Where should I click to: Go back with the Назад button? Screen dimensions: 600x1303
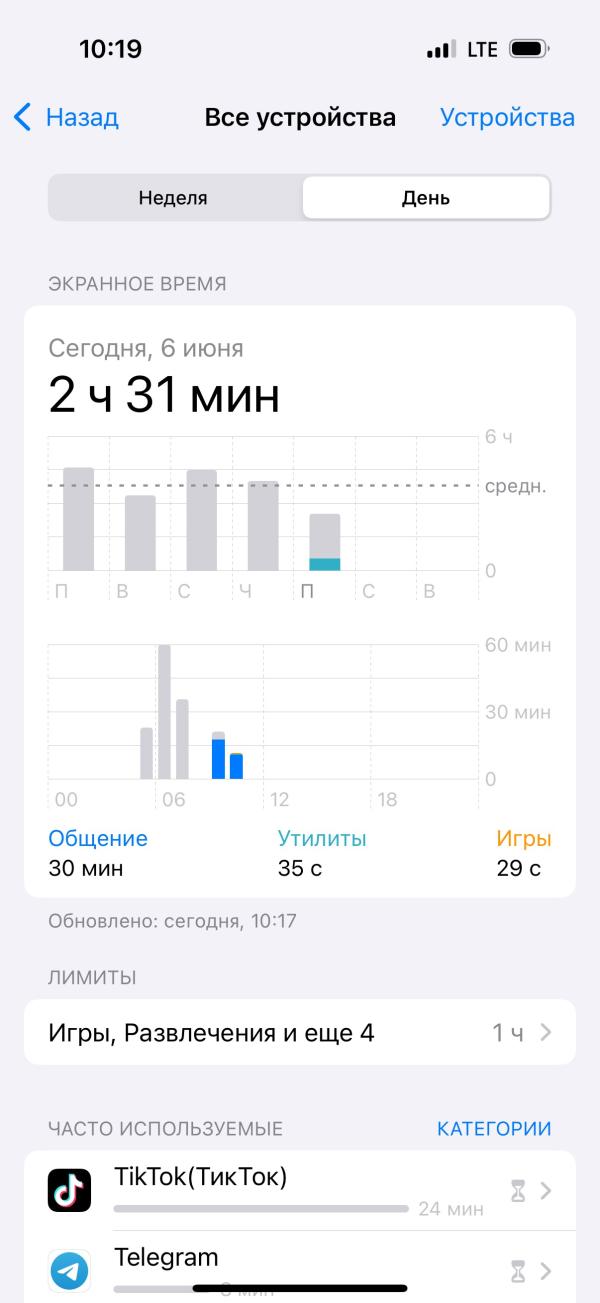click(x=66, y=118)
